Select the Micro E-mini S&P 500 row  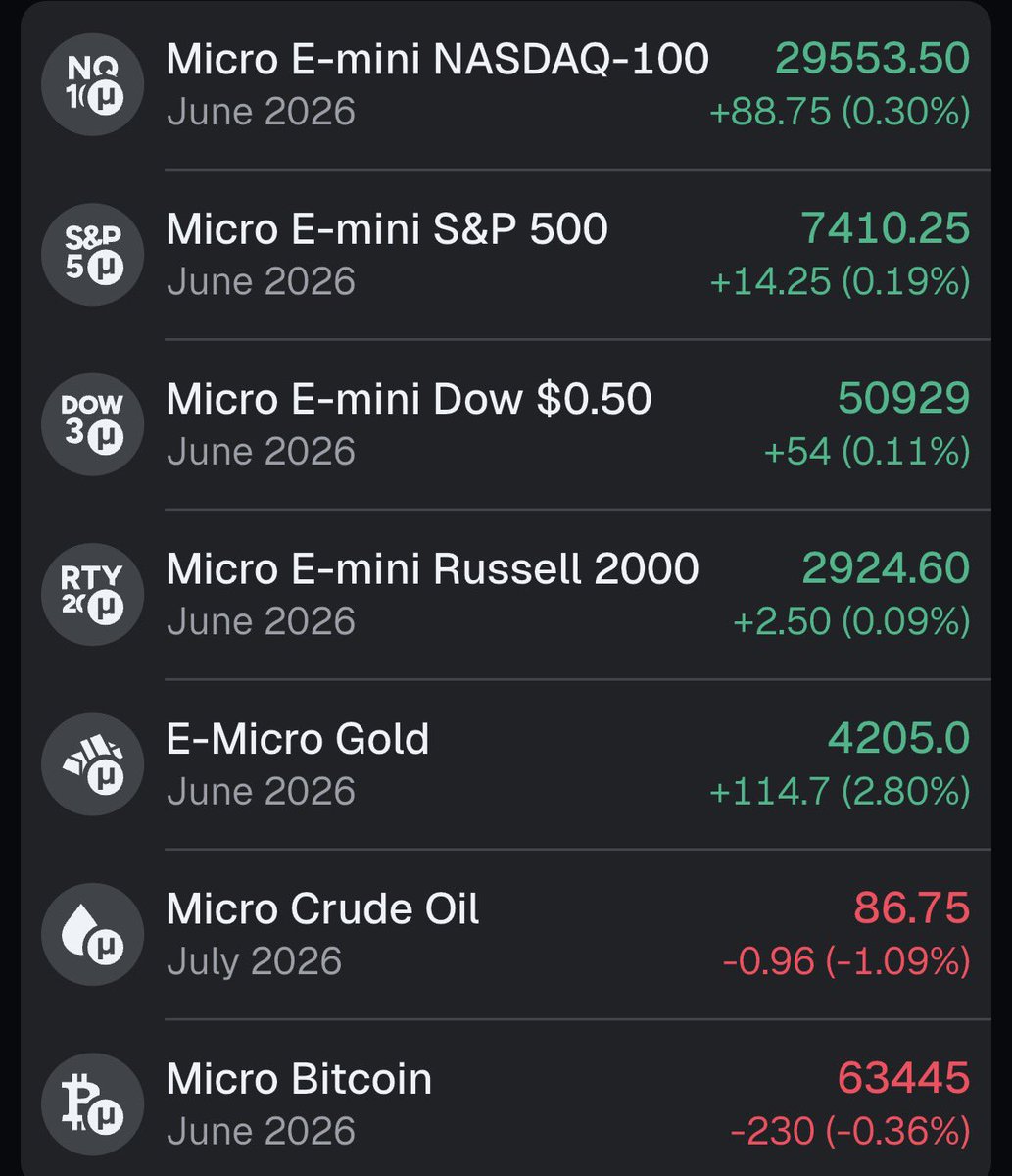click(506, 255)
